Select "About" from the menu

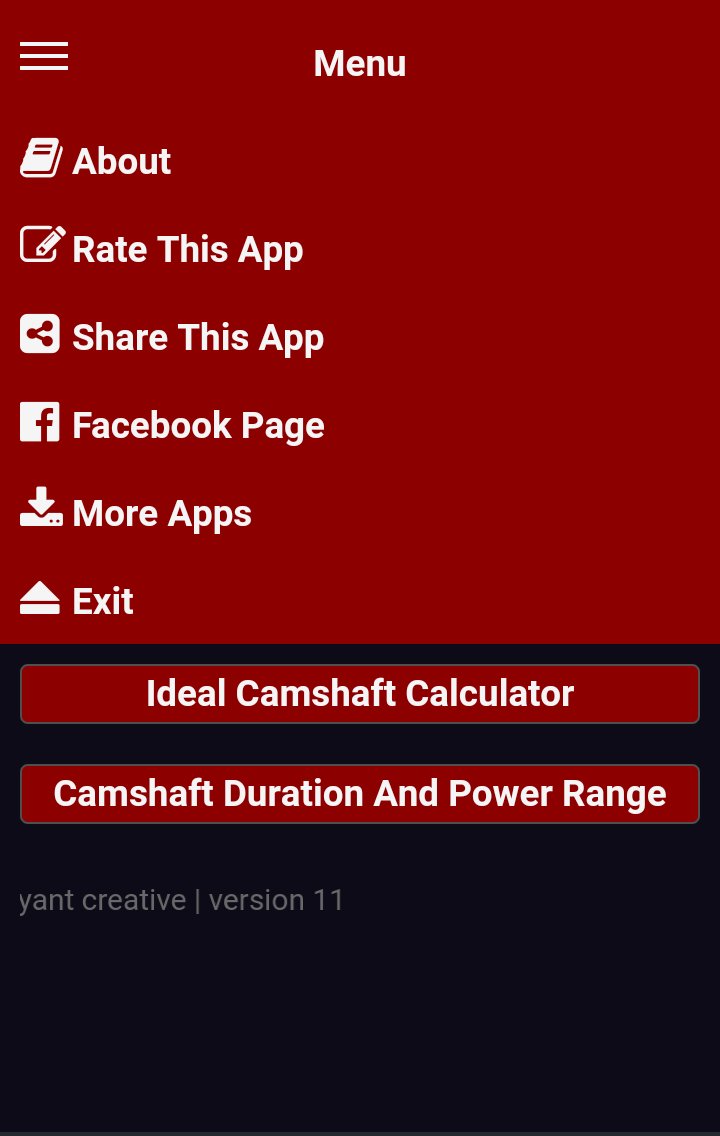tap(121, 160)
